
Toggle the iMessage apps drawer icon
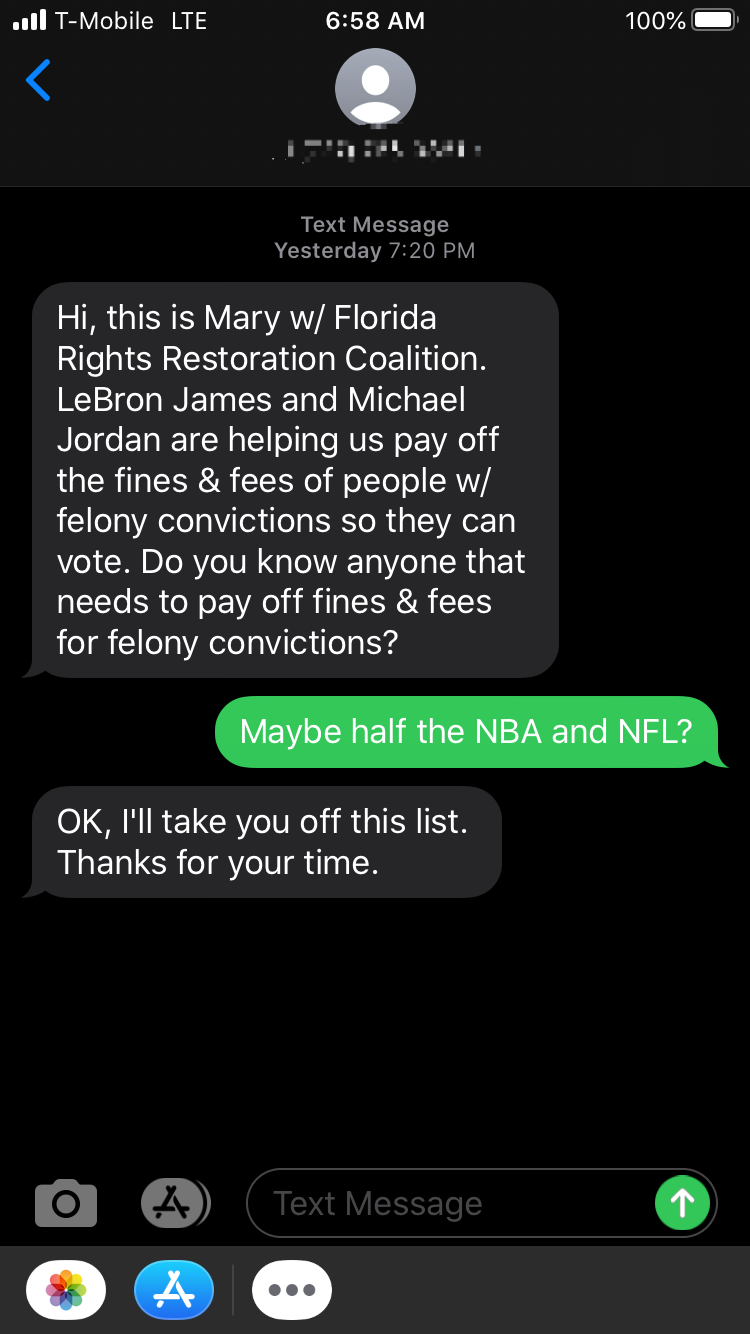tap(175, 1203)
